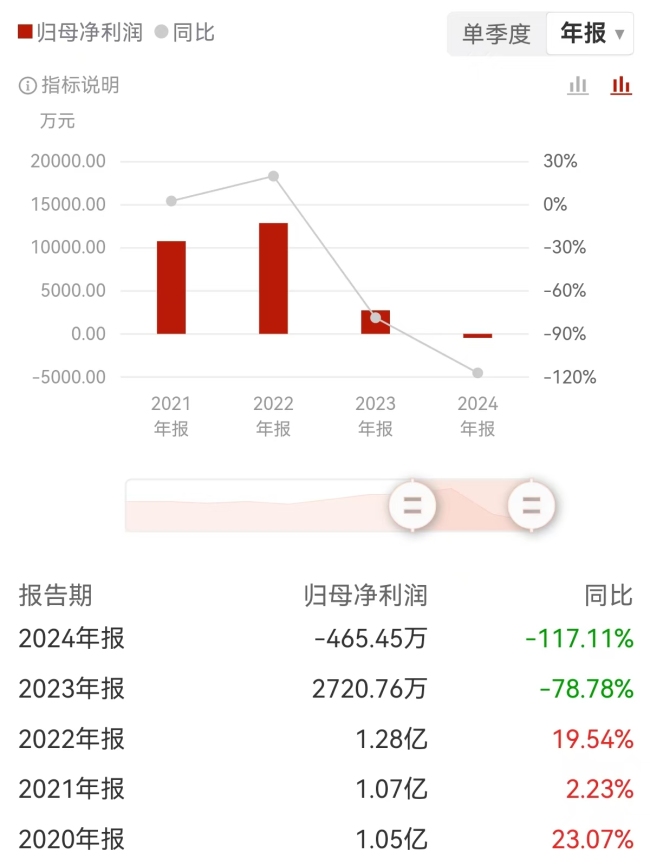Tap the right range slider handle
Viewport: 650px width, 865px height.
click(x=531, y=504)
